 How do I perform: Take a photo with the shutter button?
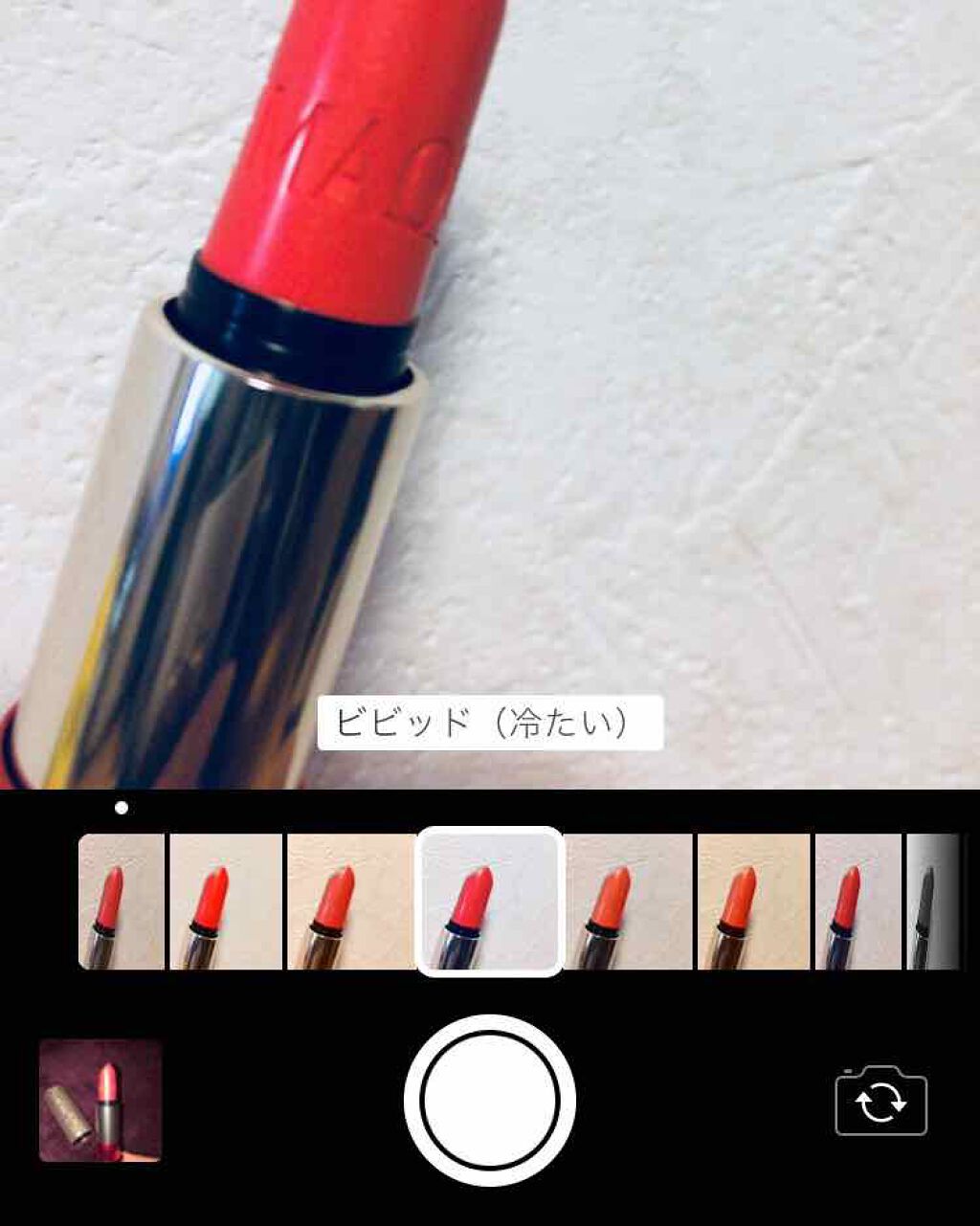coord(489,1101)
